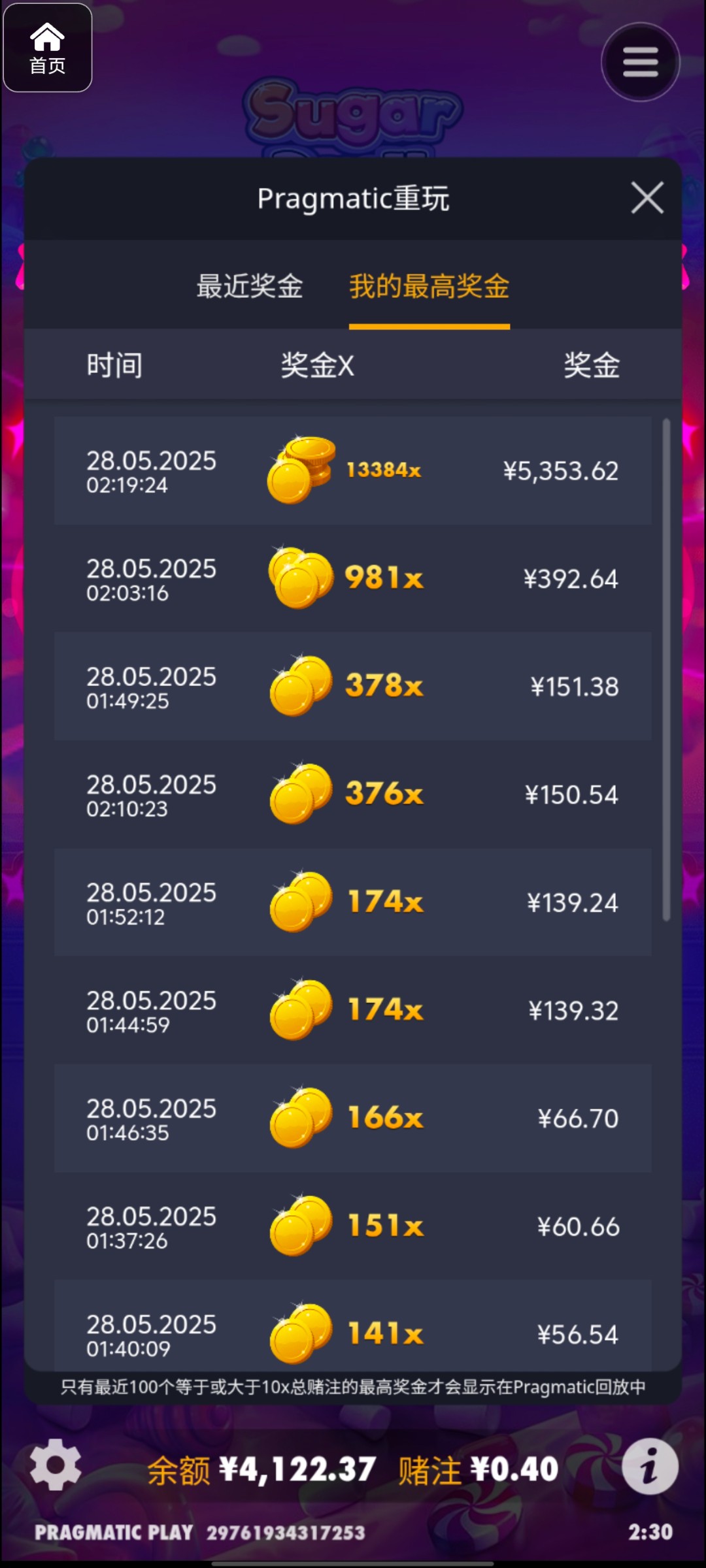Close the Pragmatic重玩 dialog
706x1568 pixels.
pos(647,198)
